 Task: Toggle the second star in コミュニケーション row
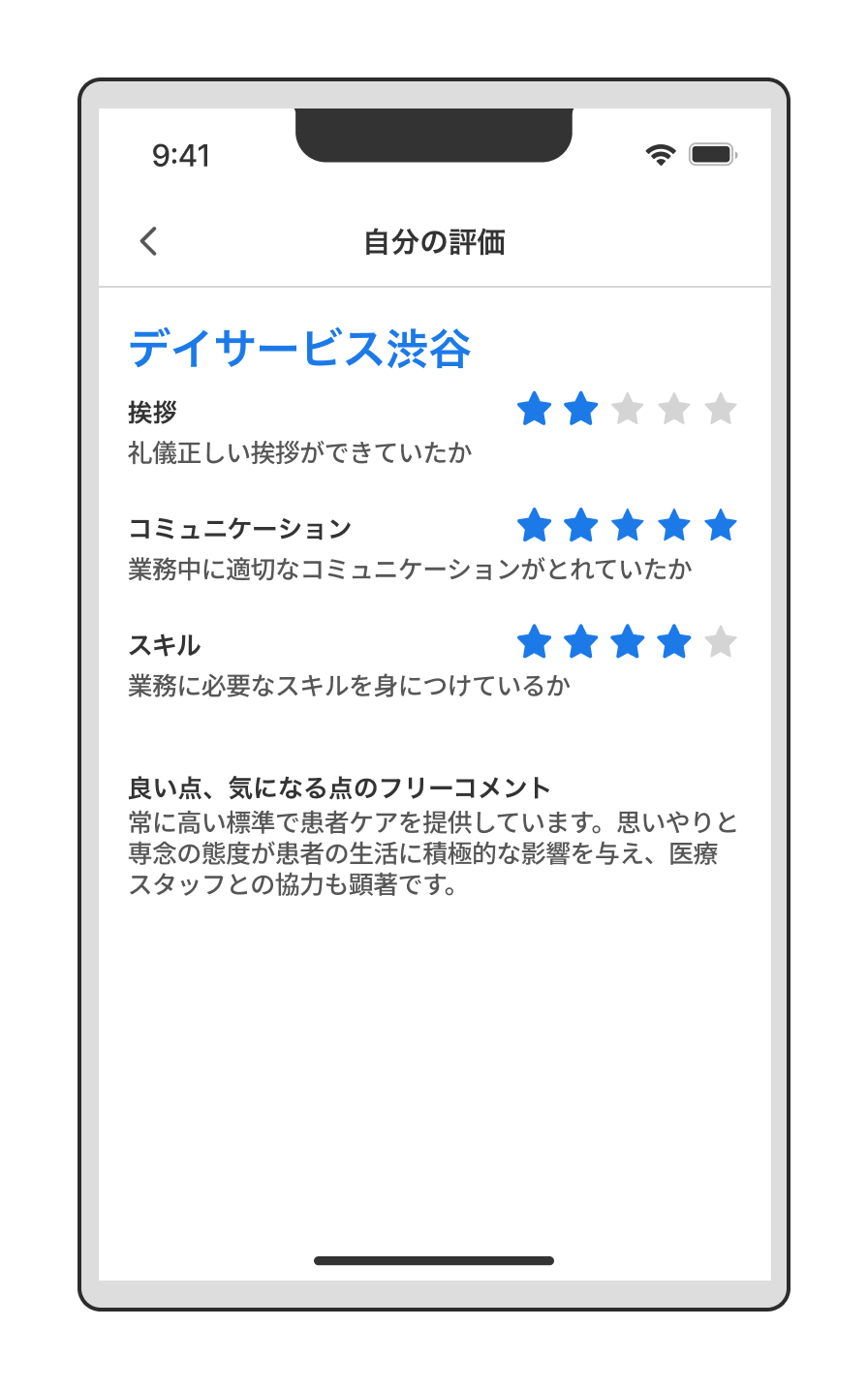click(582, 526)
